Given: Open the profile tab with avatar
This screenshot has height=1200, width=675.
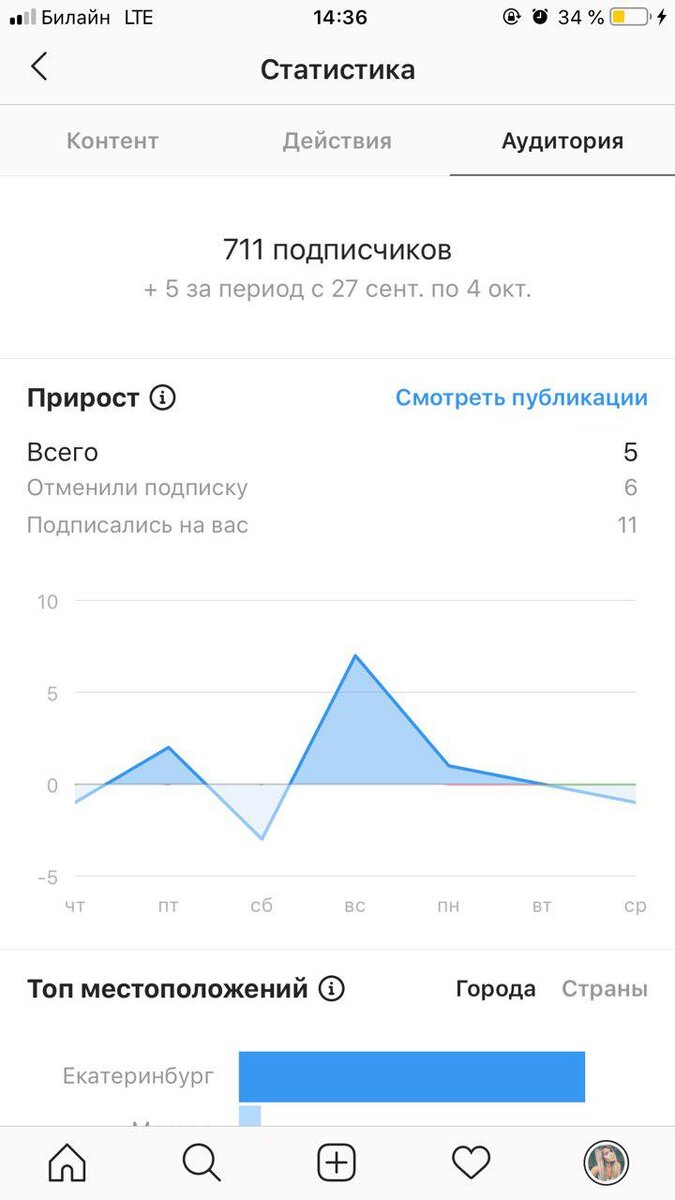Looking at the screenshot, I should pyautogui.click(x=606, y=1162).
